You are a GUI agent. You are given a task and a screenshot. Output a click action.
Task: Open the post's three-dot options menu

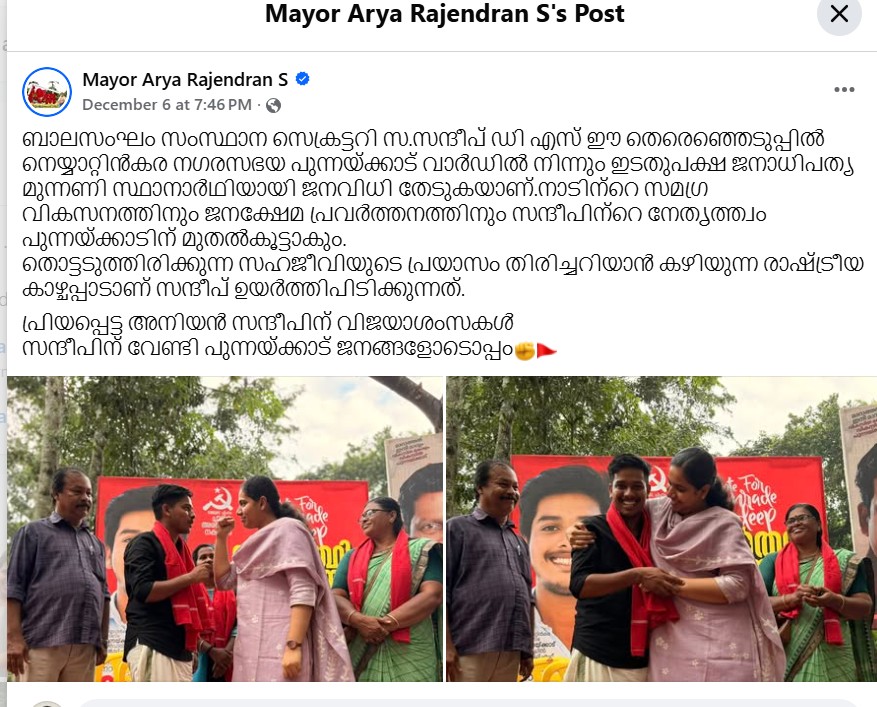[x=844, y=90]
